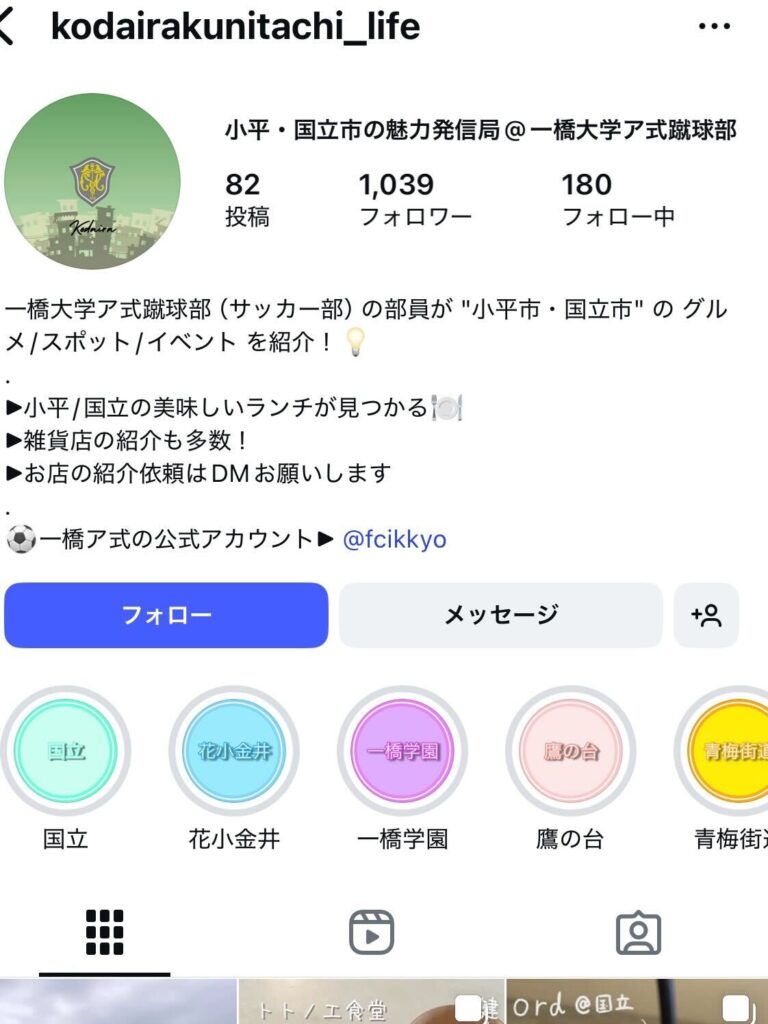Open the yellow 青梅街道 story highlight
Viewport: 768px width, 1024px height.
(728, 751)
